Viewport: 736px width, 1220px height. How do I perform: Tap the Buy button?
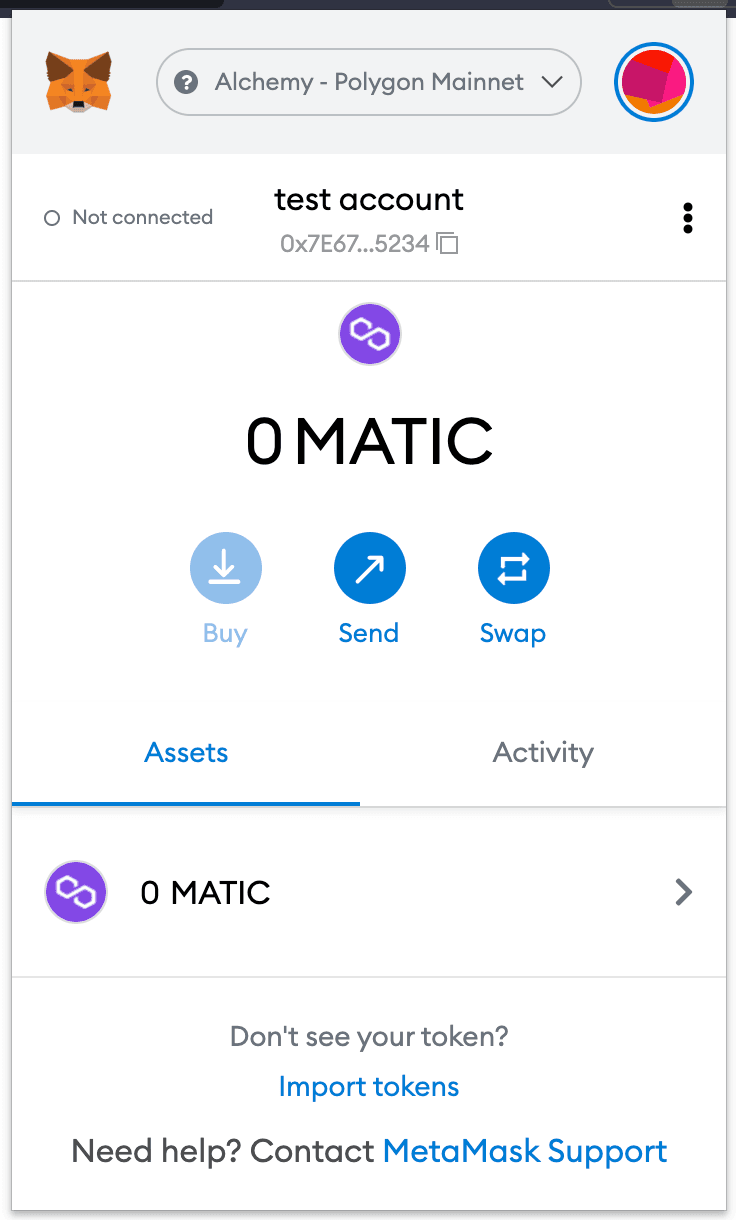pyautogui.click(x=225, y=569)
